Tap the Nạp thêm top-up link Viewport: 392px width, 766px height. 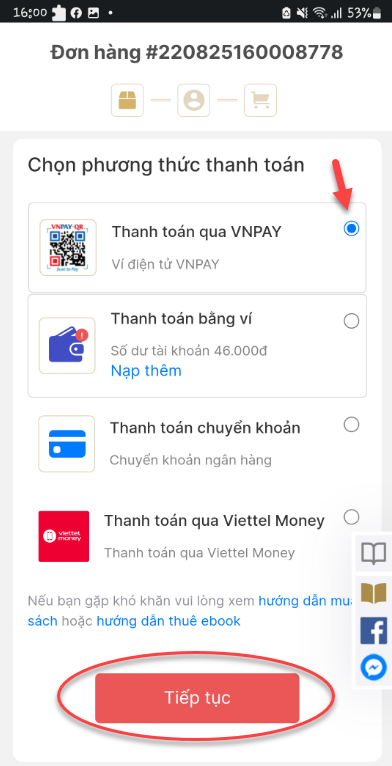pyautogui.click(x=146, y=371)
